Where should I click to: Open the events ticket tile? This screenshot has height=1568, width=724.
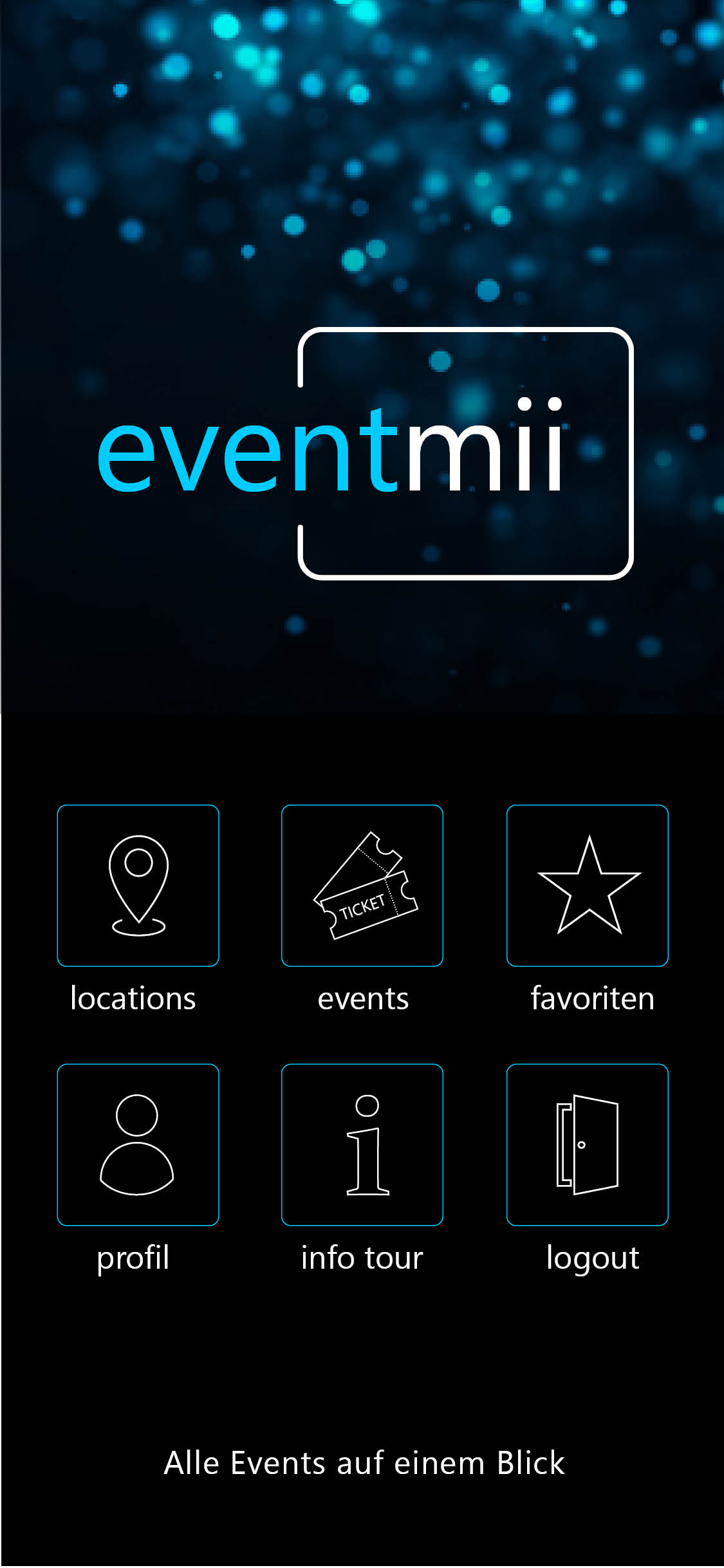pos(362,885)
